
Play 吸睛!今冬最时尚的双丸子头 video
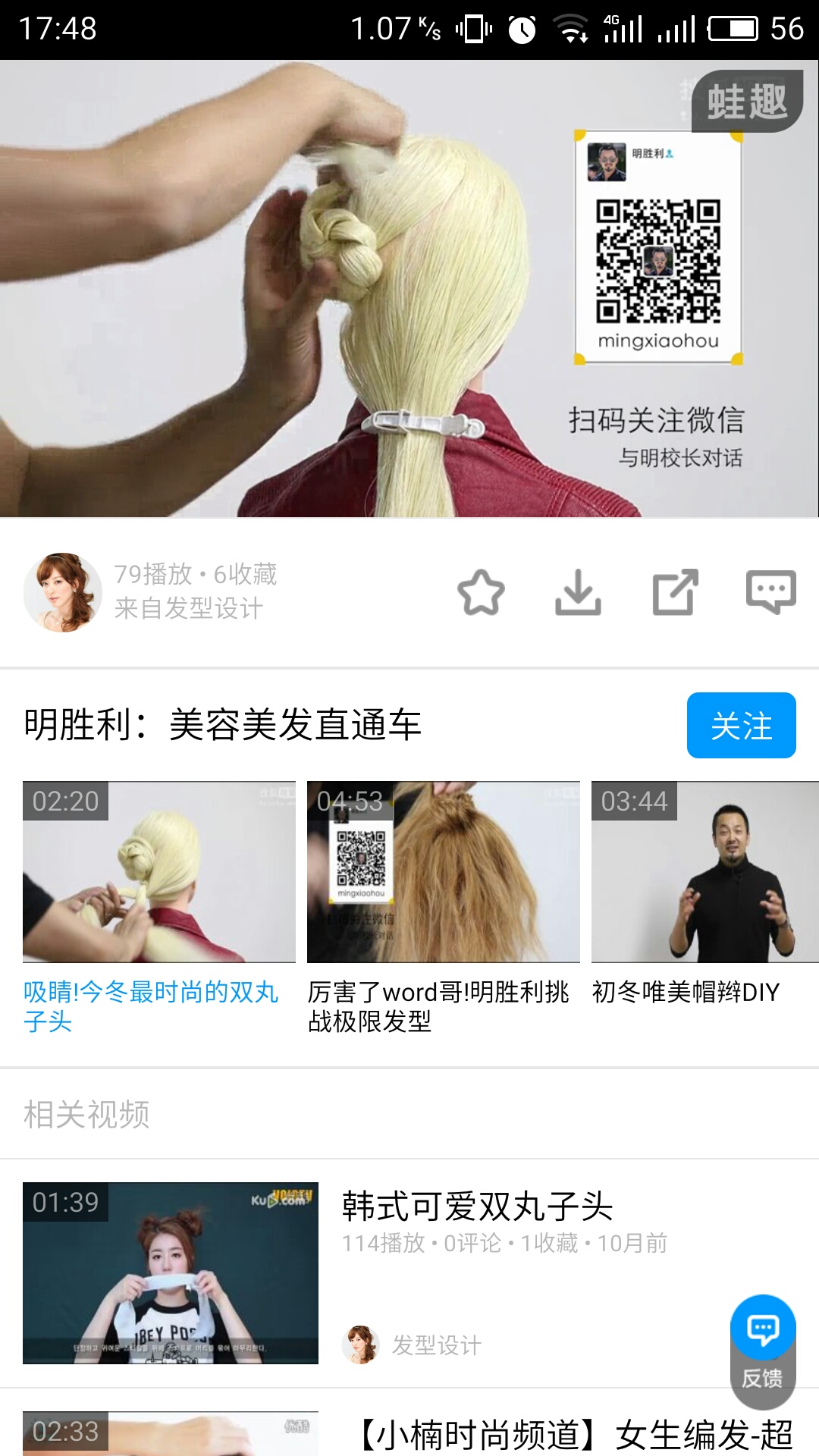click(x=159, y=872)
